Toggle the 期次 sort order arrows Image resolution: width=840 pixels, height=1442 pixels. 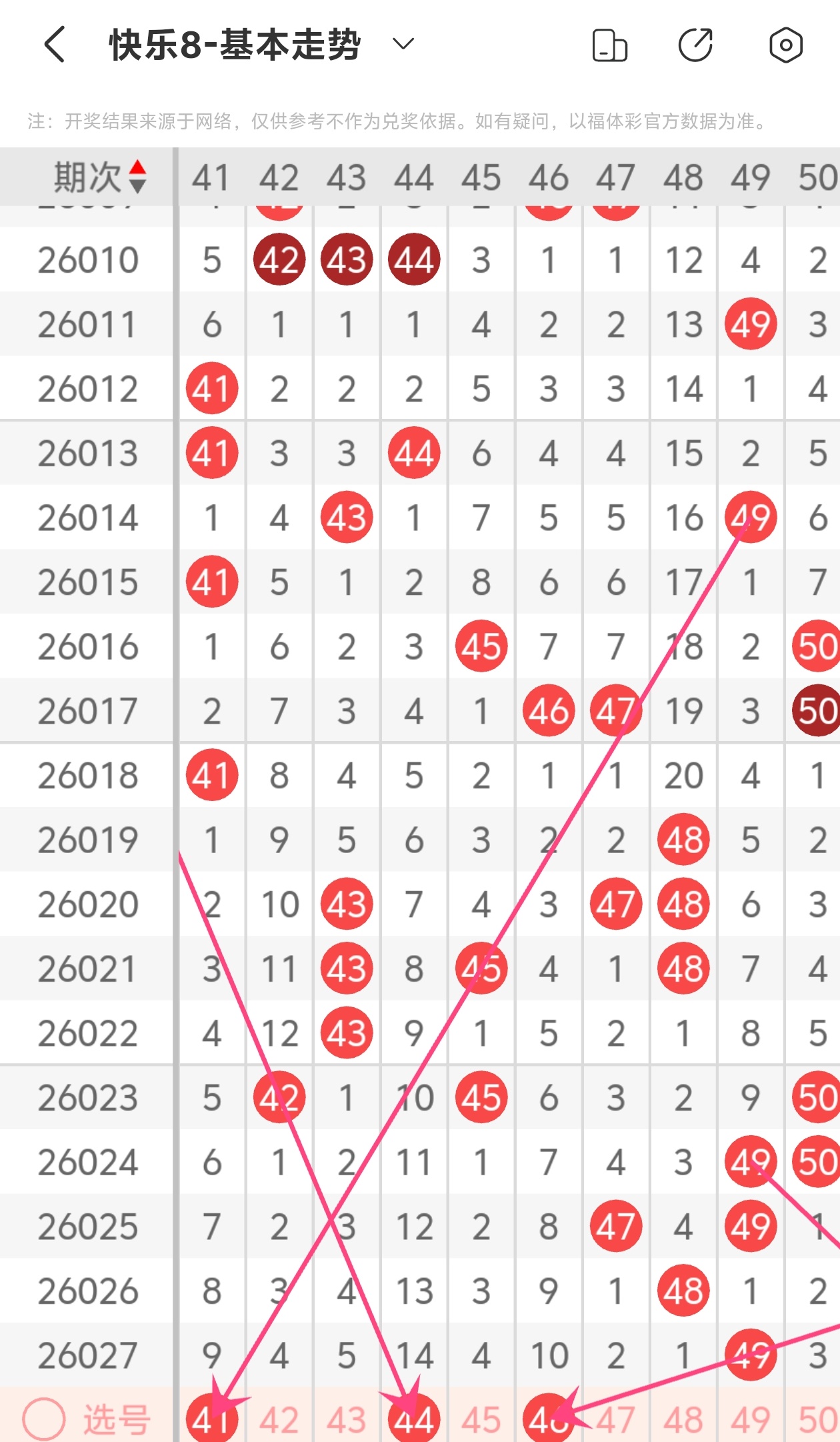click(x=137, y=177)
